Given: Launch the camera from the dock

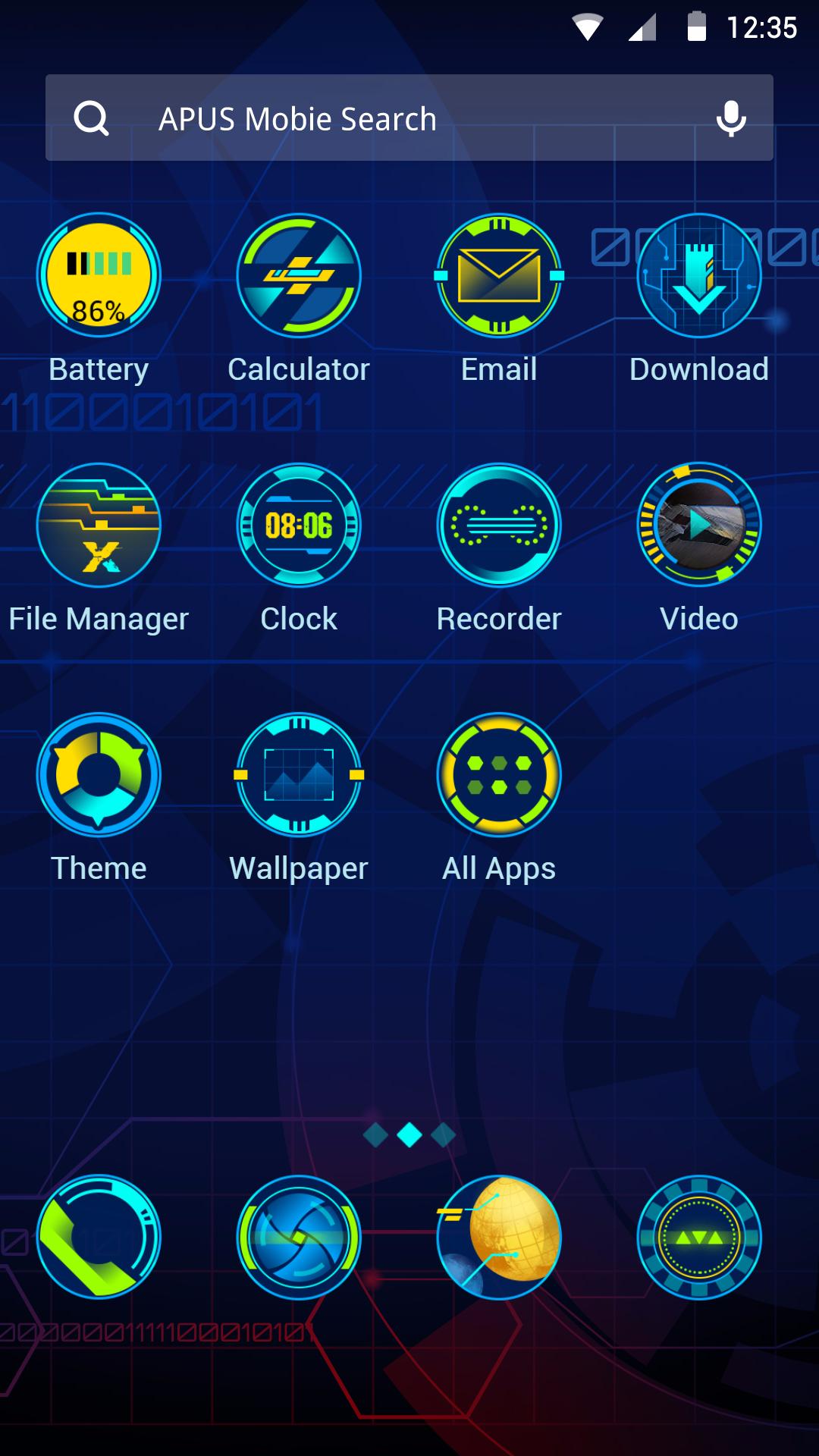Looking at the screenshot, I should pyautogui.click(x=299, y=1237).
